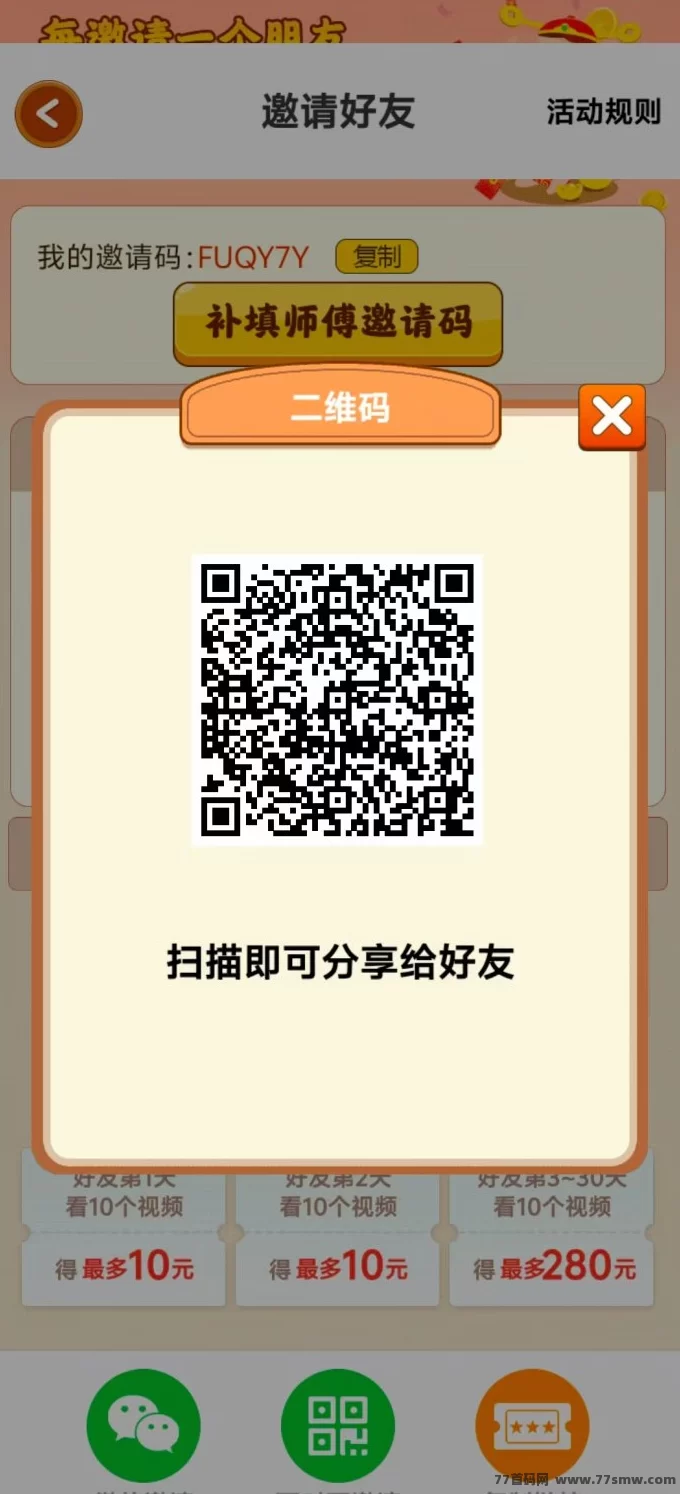The width and height of the screenshot is (680, 1494).
Task: Tap 补填师傅邀请码 button
Action: tap(338, 323)
